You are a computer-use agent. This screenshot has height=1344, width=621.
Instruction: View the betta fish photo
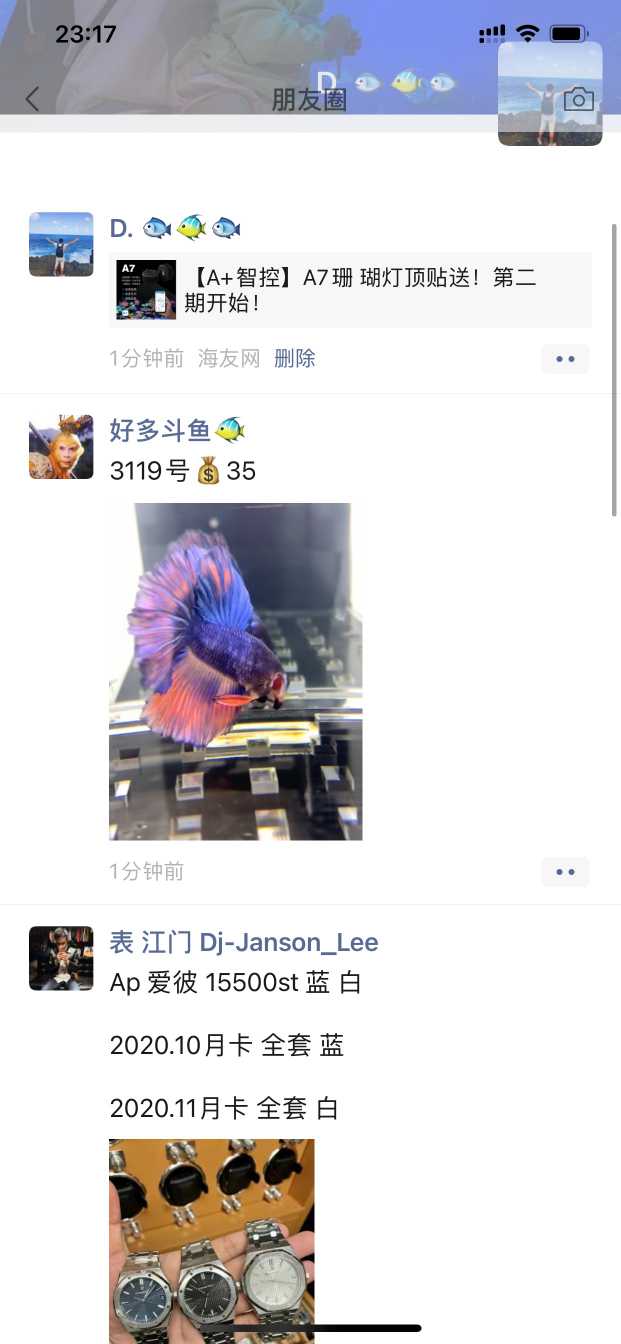(235, 671)
